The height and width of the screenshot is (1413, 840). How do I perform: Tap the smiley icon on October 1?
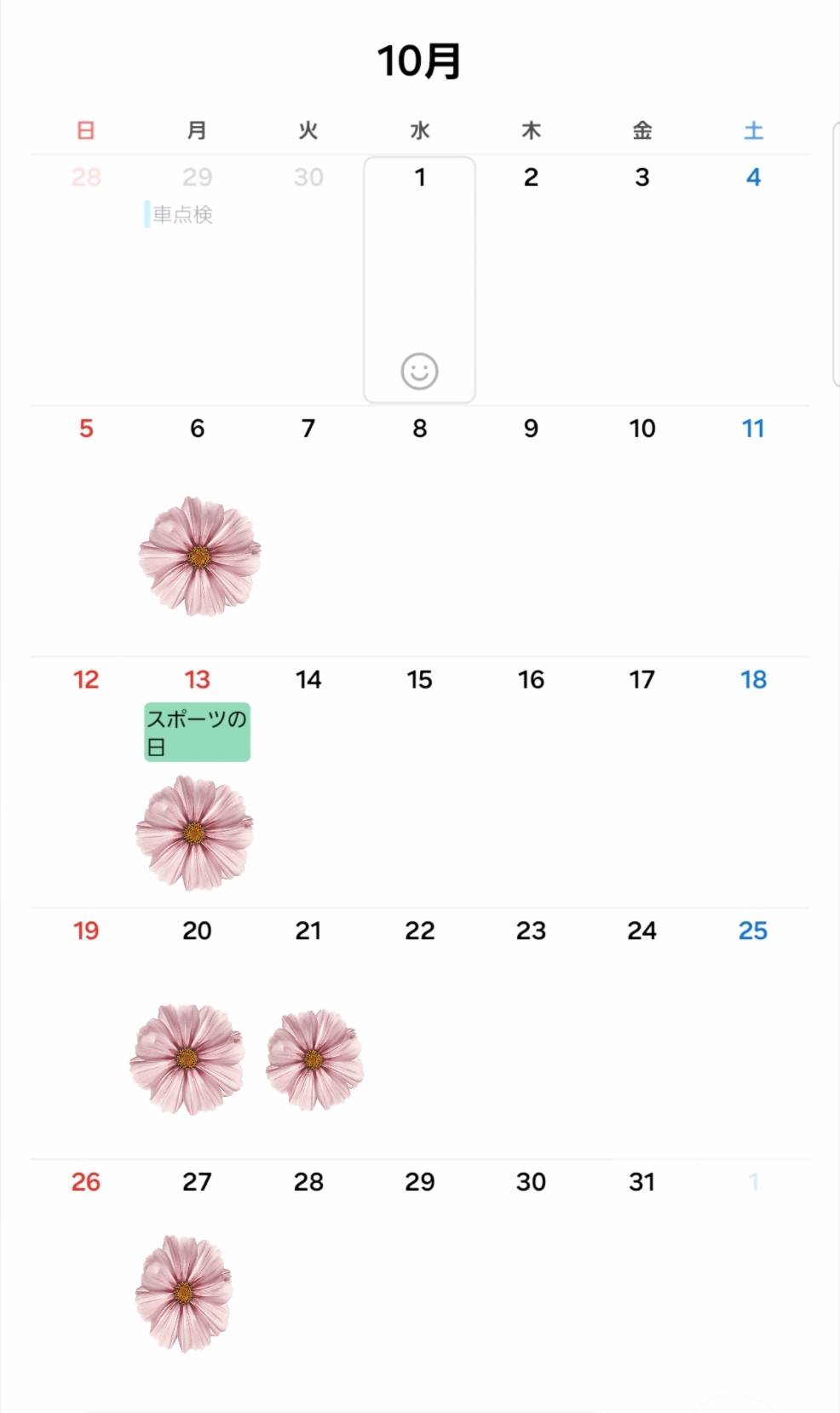coord(419,372)
